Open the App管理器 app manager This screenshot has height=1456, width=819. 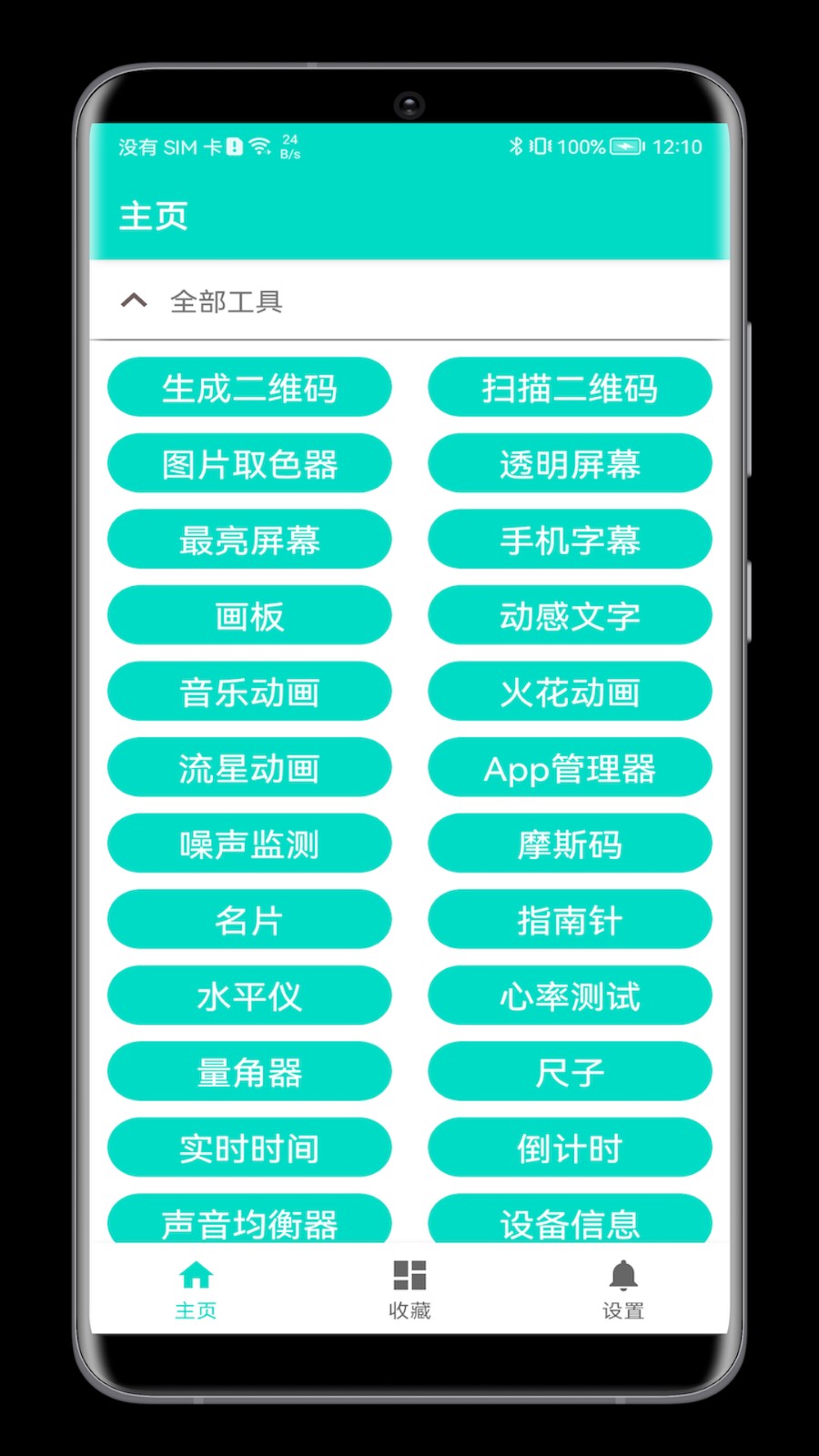pos(570,768)
